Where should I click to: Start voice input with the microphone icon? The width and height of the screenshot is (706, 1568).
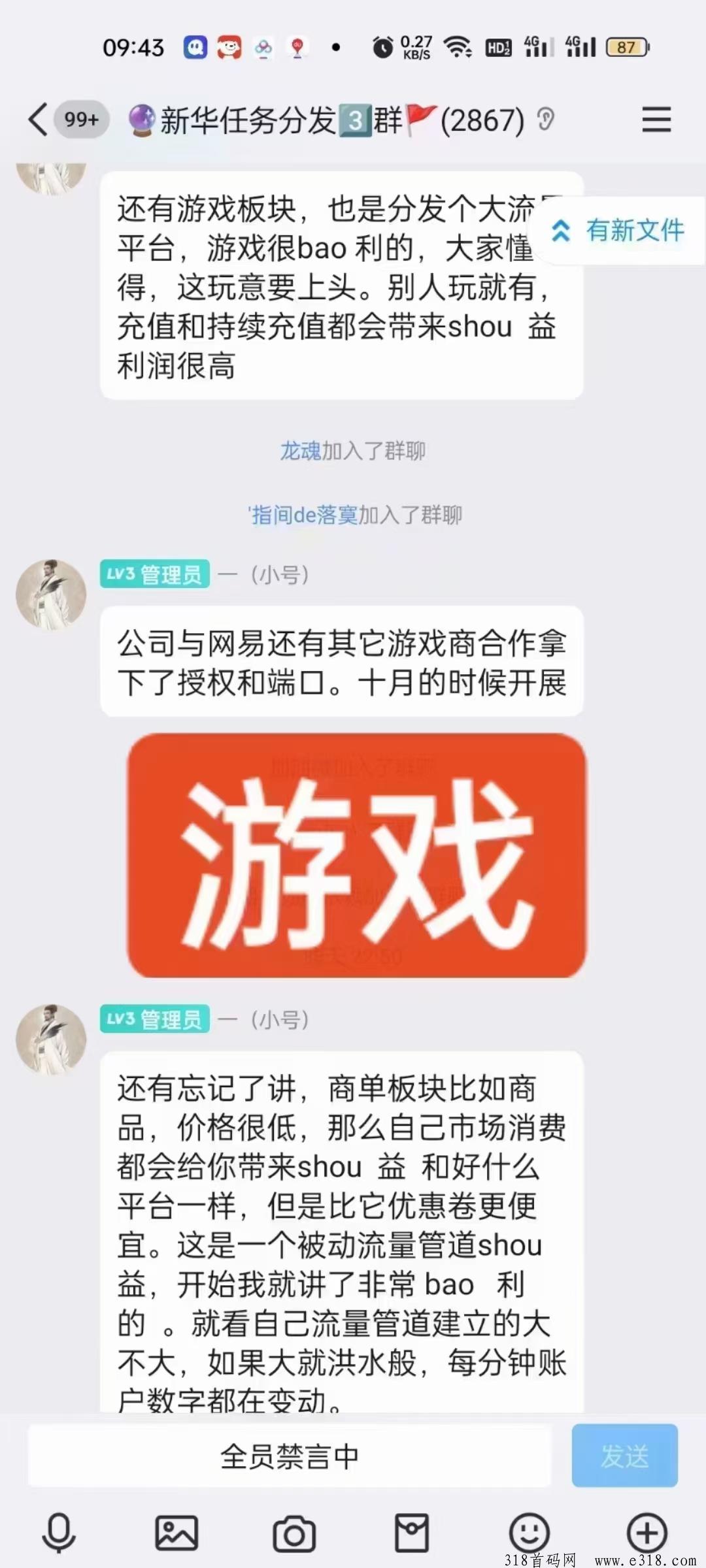click(59, 1533)
